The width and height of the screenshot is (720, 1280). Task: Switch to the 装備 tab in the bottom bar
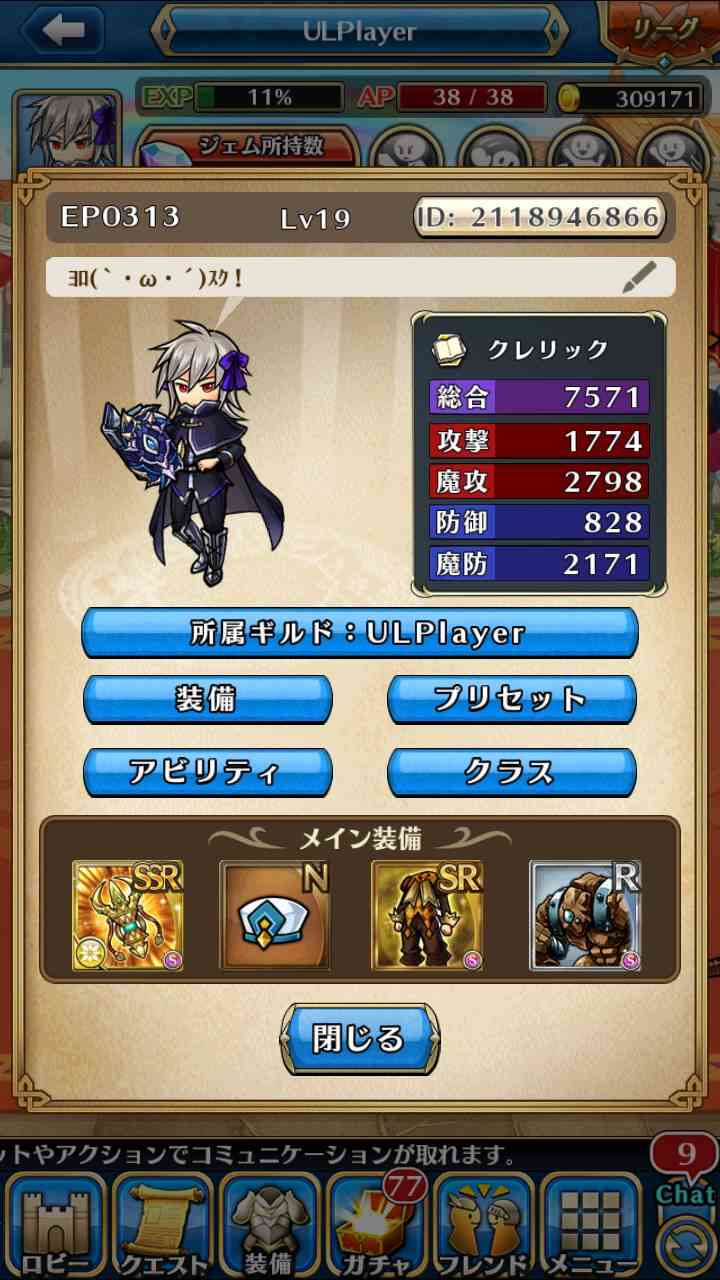pyautogui.click(x=270, y=1226)
